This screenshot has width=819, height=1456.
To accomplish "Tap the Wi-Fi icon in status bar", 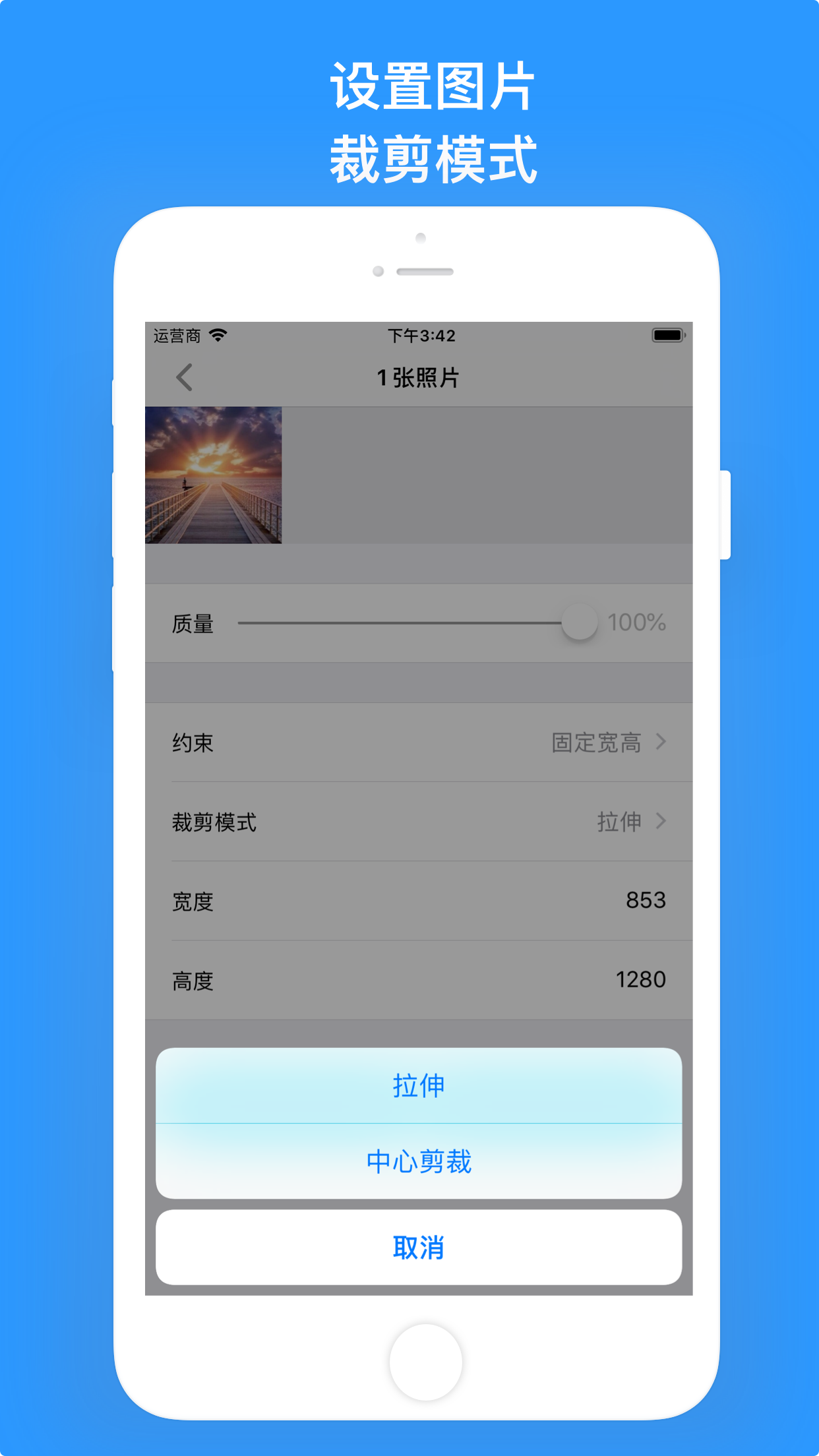I will [x=218, y=335].
